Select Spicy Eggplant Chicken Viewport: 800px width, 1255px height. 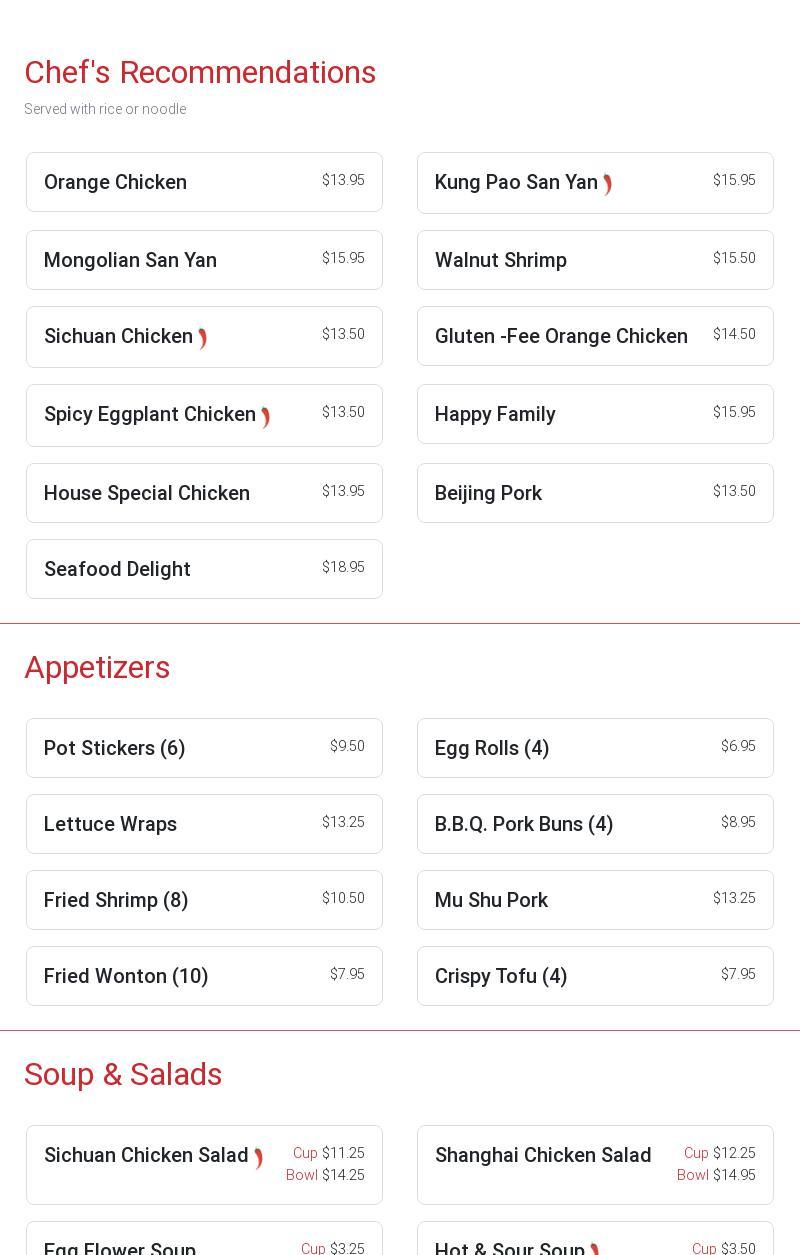click(204, 415)
